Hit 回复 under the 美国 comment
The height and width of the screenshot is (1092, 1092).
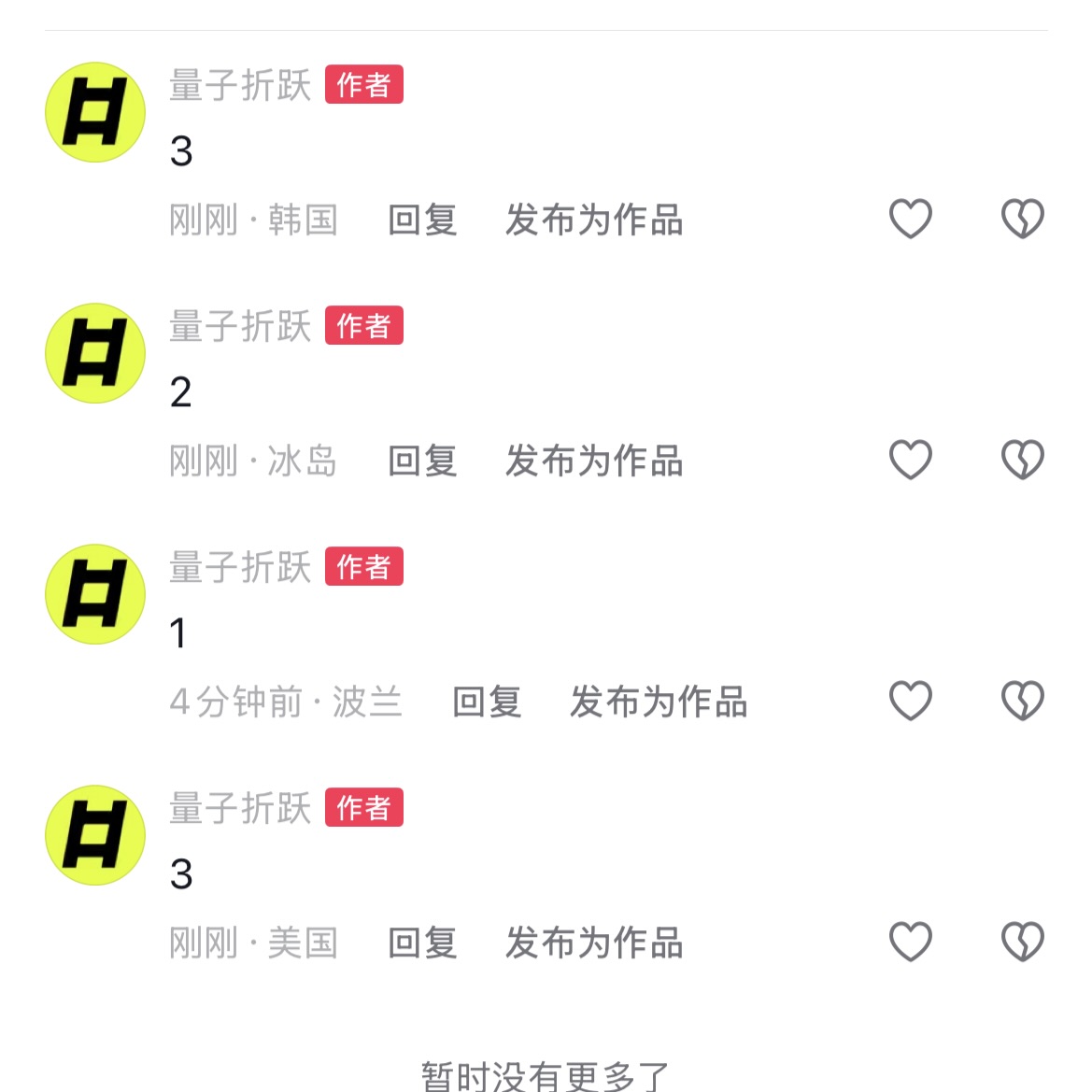pyautogui.click(x=422, y=943)
